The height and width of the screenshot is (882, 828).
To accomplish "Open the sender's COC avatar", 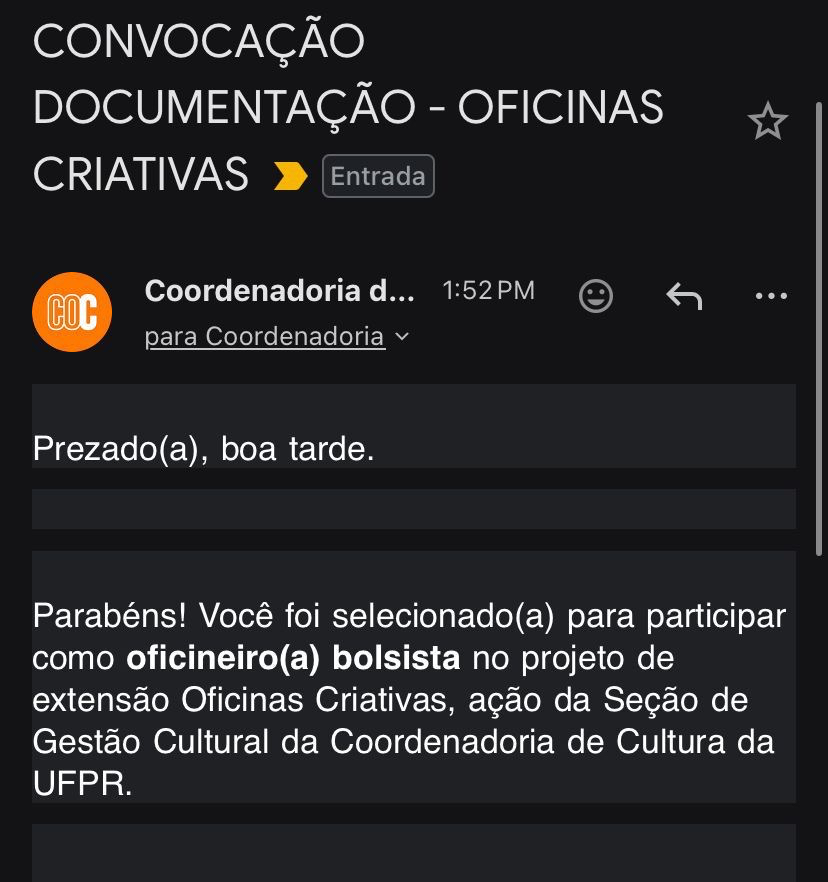I will pos(71,312).
